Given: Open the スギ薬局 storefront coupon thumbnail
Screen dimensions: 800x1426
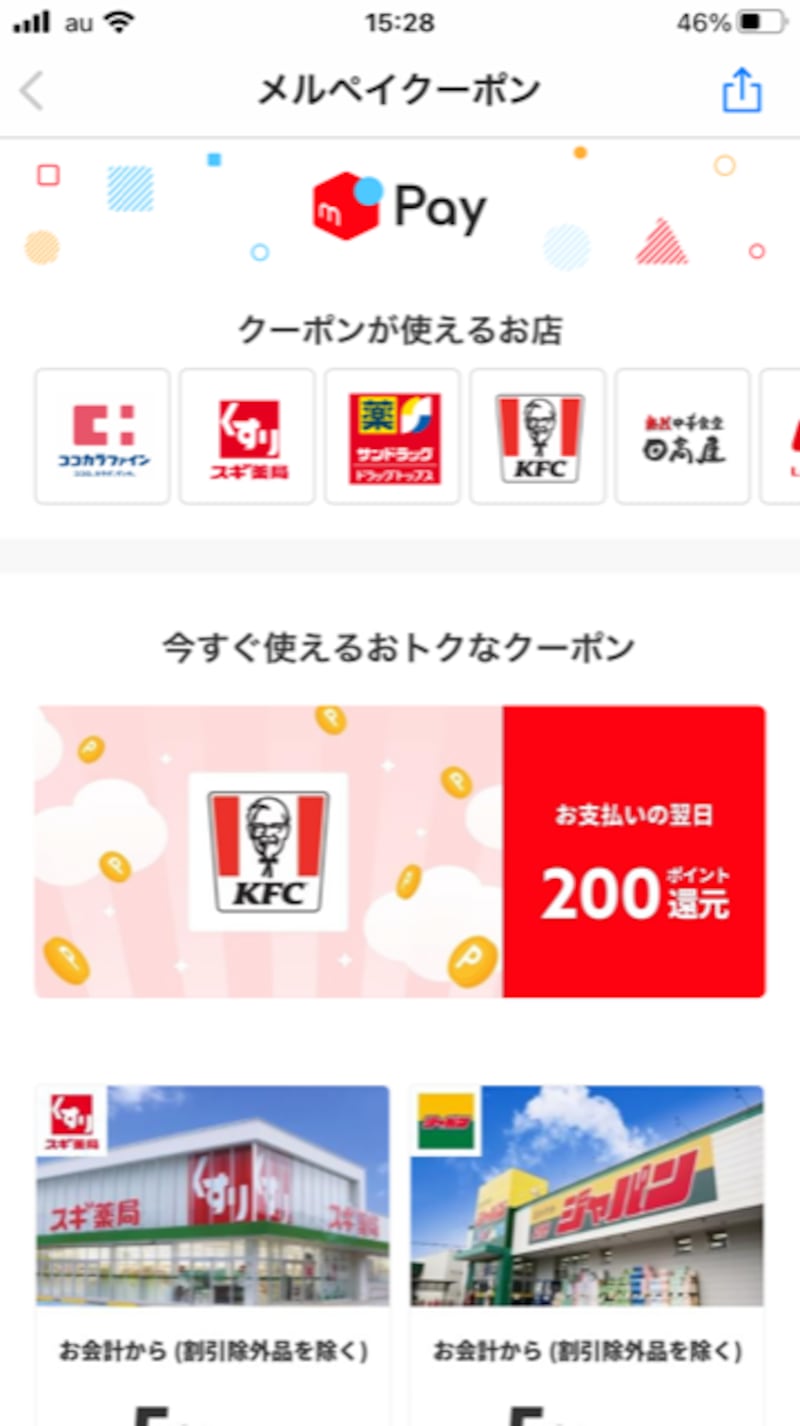Looking at the screenshot, I should [212, 1195].
